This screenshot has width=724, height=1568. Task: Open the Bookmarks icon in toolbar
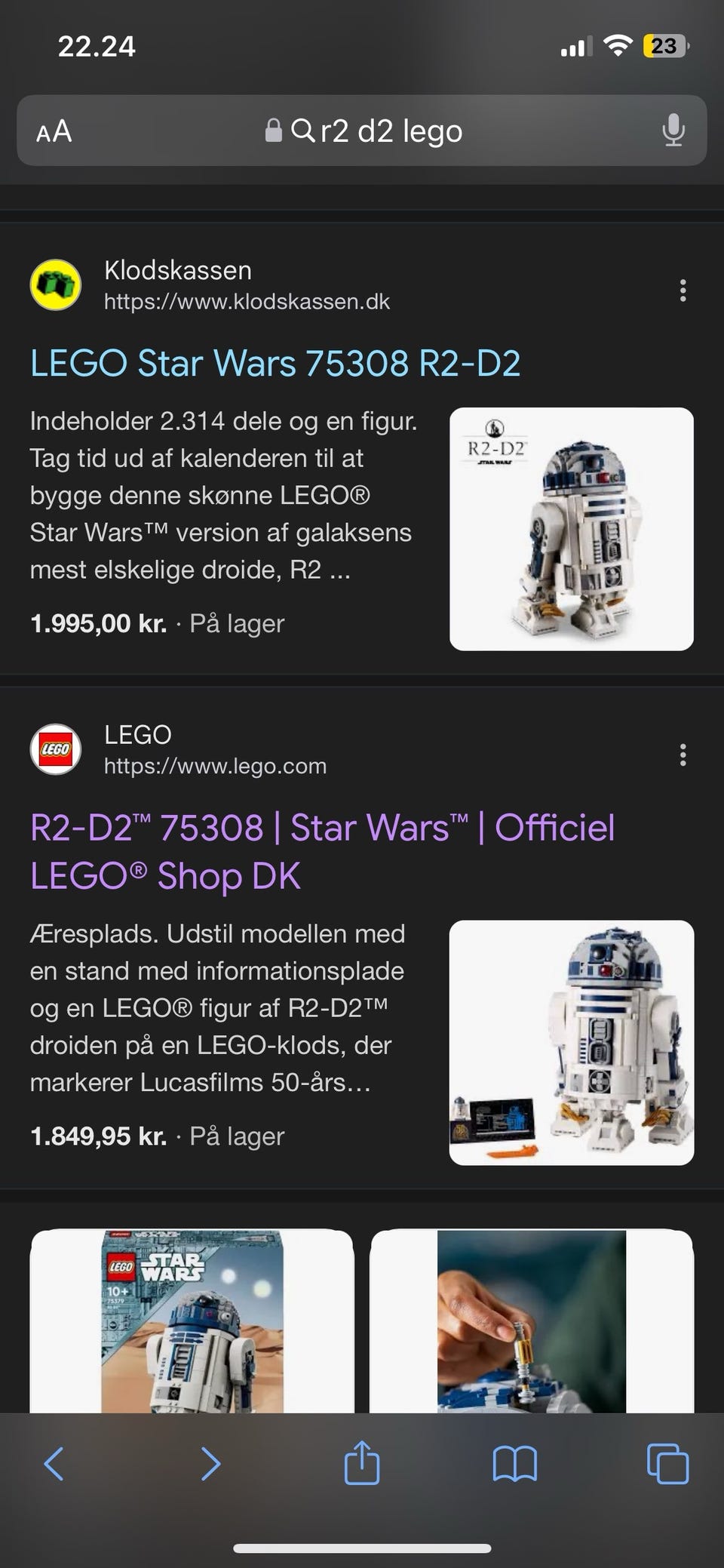[x=515, y=1462]
